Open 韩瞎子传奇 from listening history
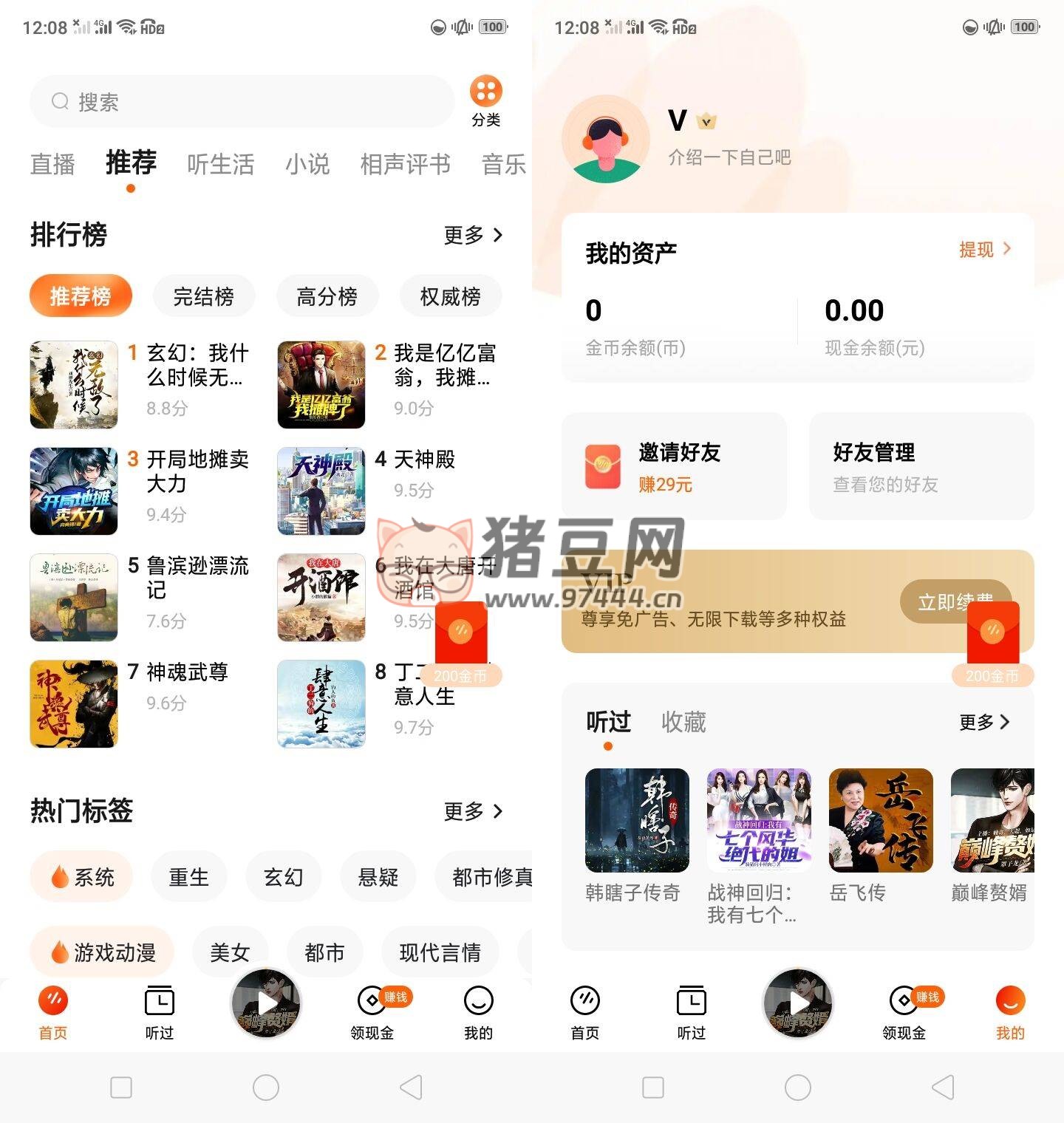Image resolution: width=1064 pixels, height=1123 pixels. (636, 835)
